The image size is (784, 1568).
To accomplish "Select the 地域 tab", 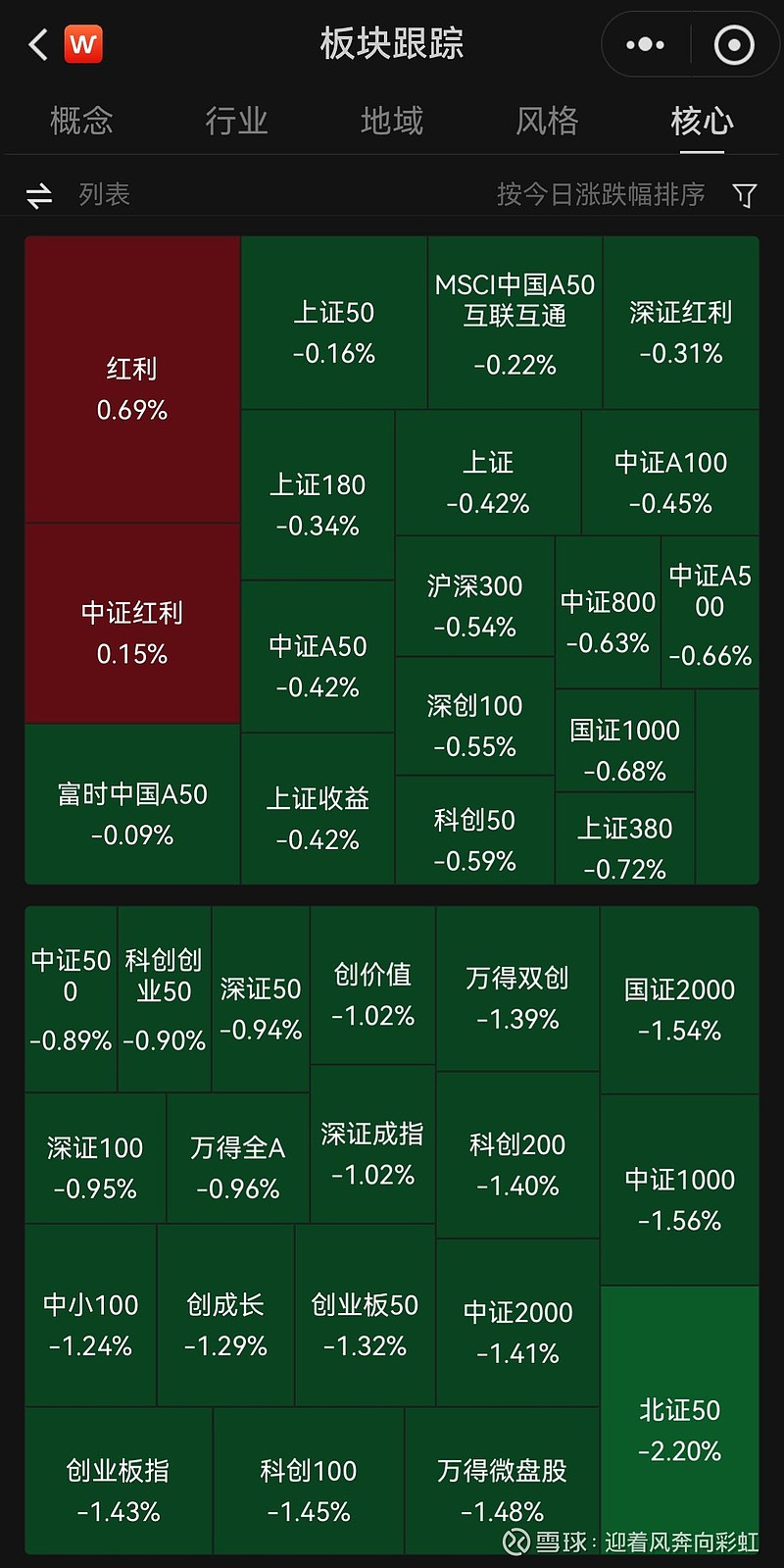I will (390, 122).
